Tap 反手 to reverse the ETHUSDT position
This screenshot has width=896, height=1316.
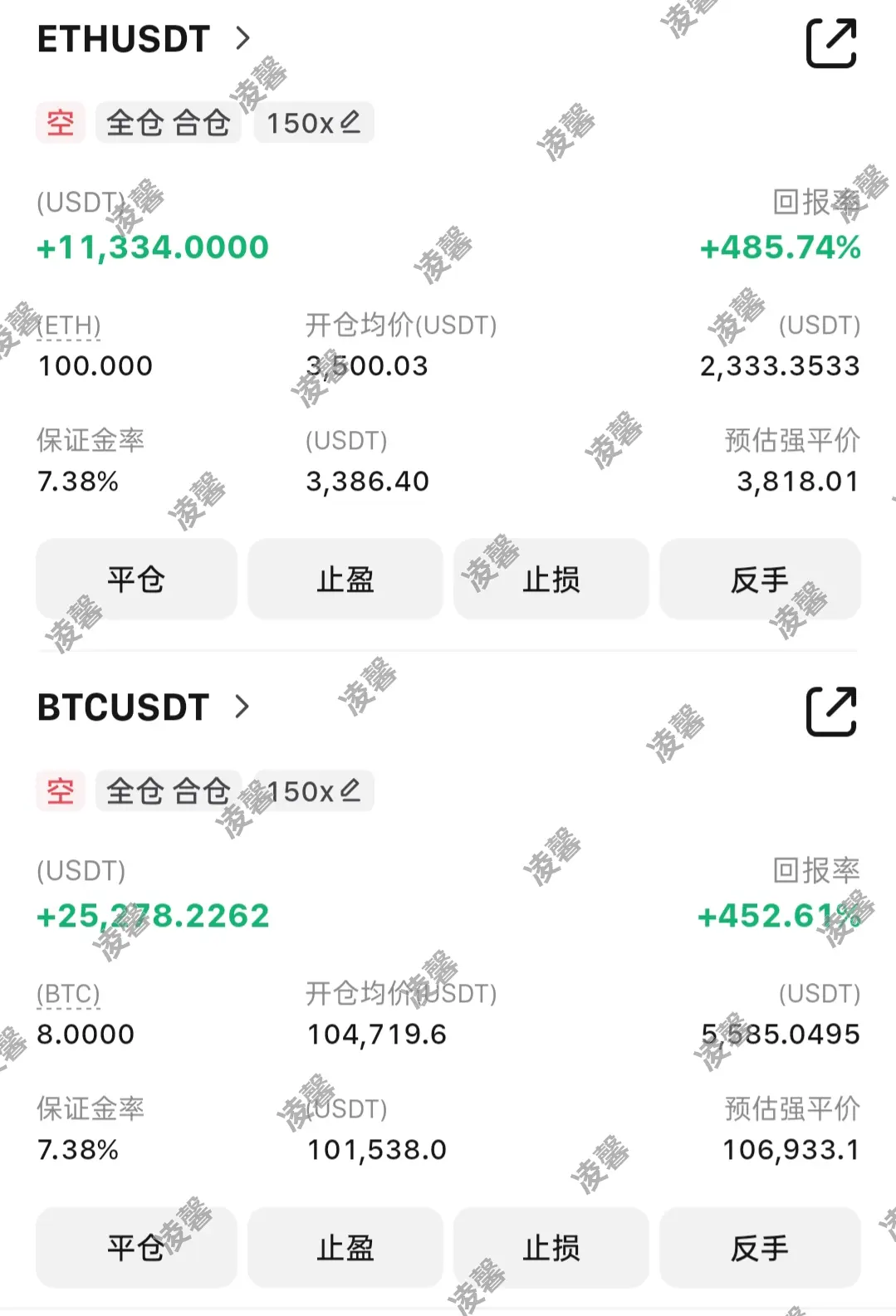(759, 580)
